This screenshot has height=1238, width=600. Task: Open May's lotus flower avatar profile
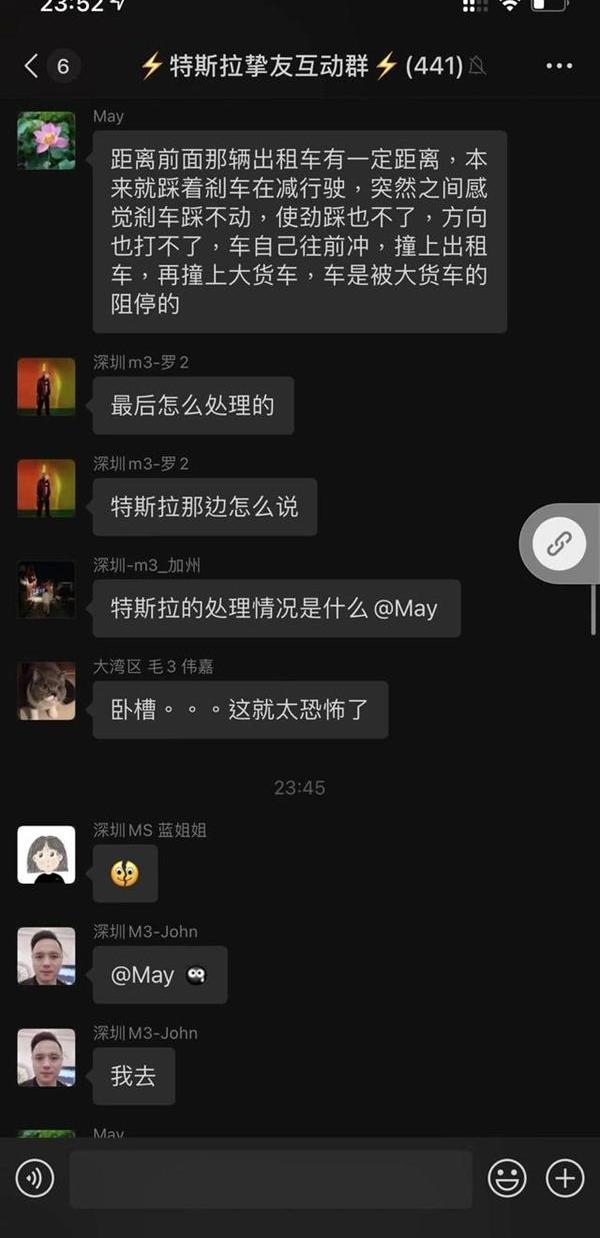point(46,140)
